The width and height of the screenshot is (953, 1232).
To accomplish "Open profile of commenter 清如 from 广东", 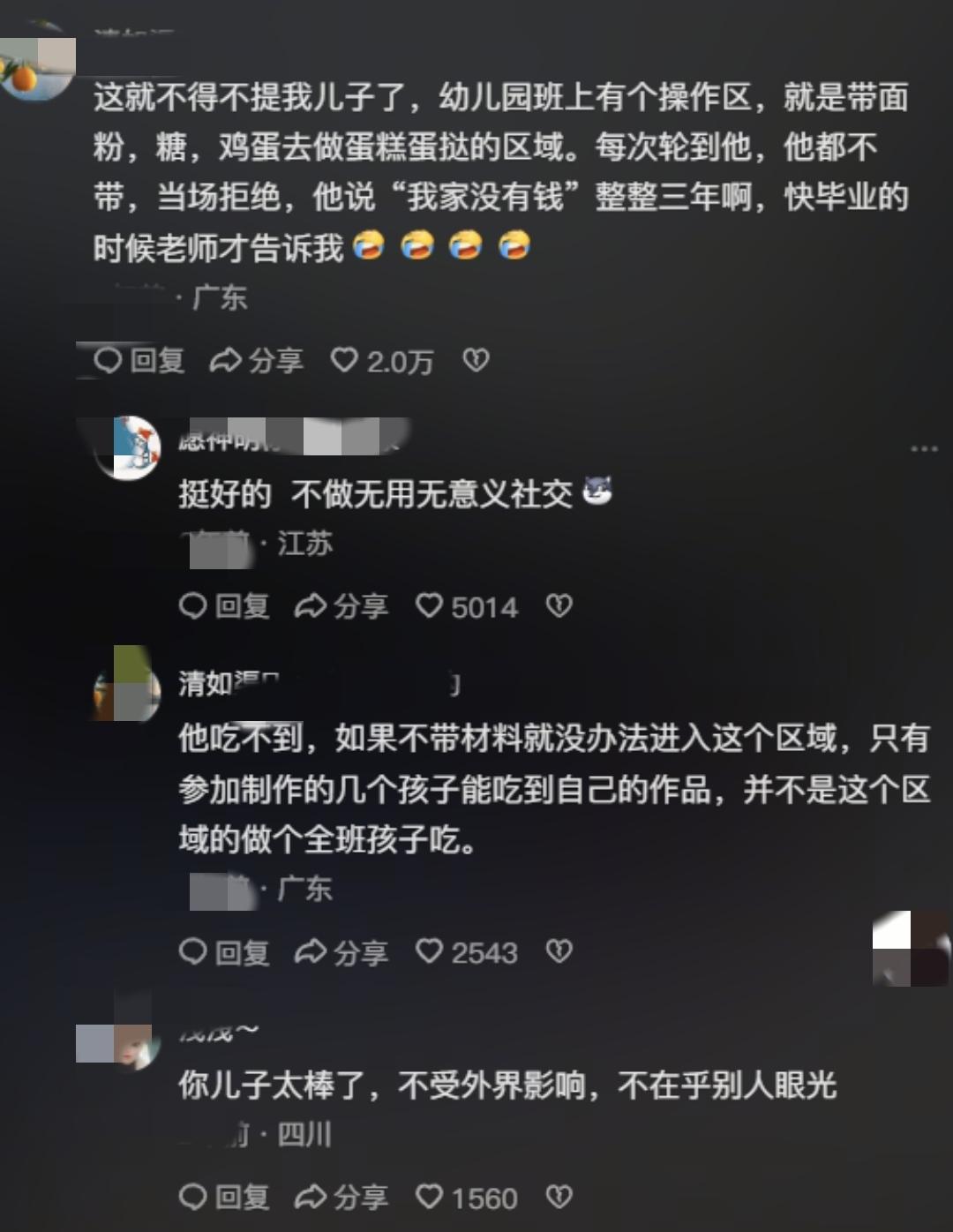I will pyautogui.click(x=128, y=684).
